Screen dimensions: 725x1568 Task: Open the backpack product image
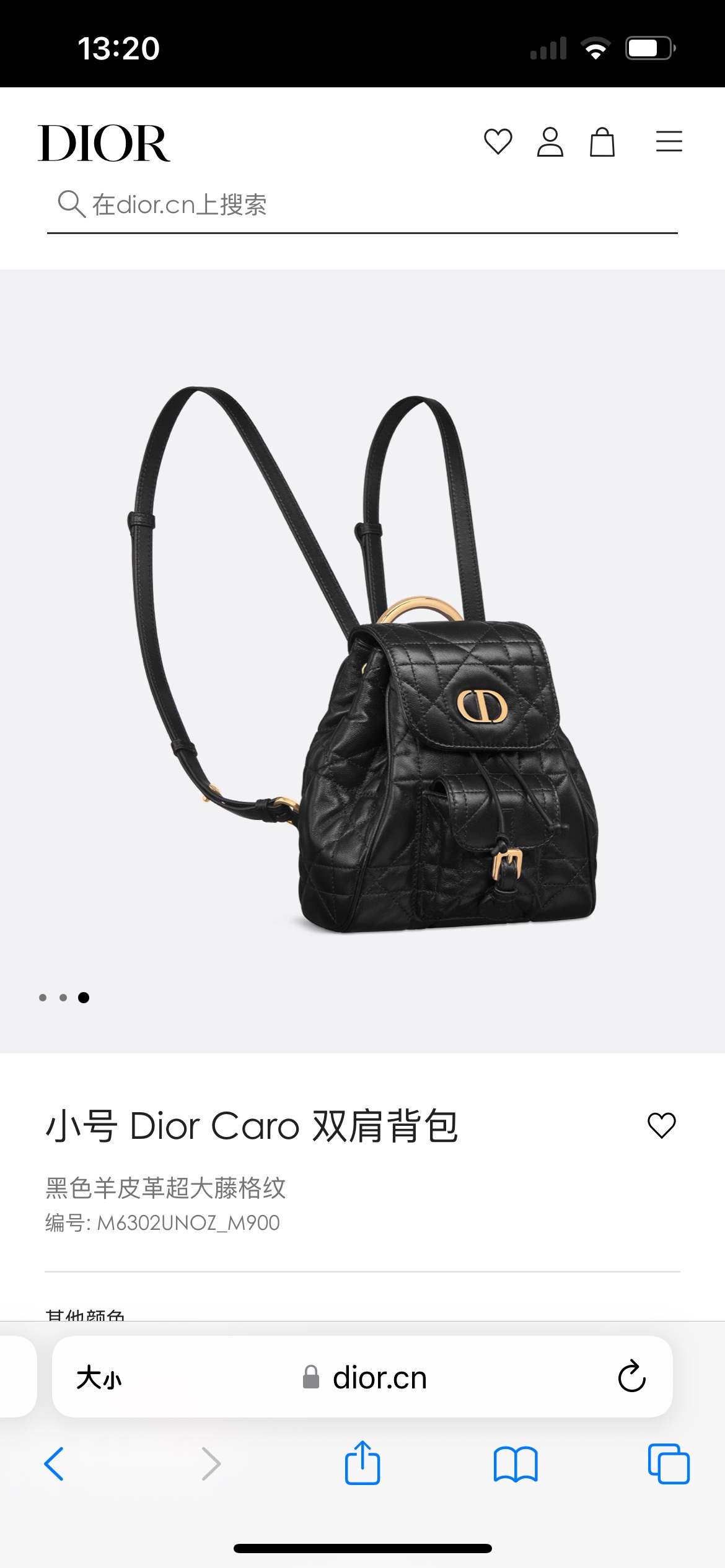click(x=362, y=660)
